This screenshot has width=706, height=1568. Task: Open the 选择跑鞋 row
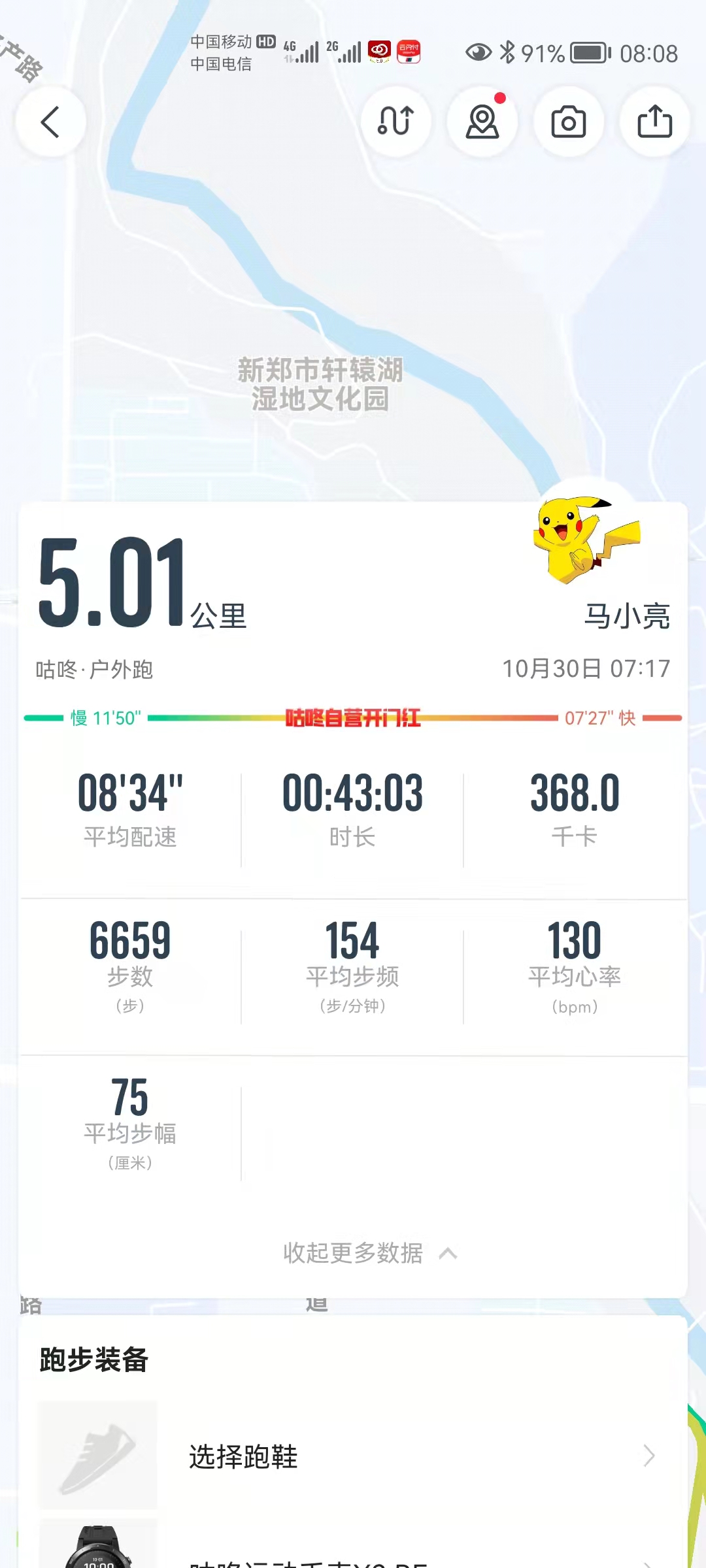point(353,1456)
